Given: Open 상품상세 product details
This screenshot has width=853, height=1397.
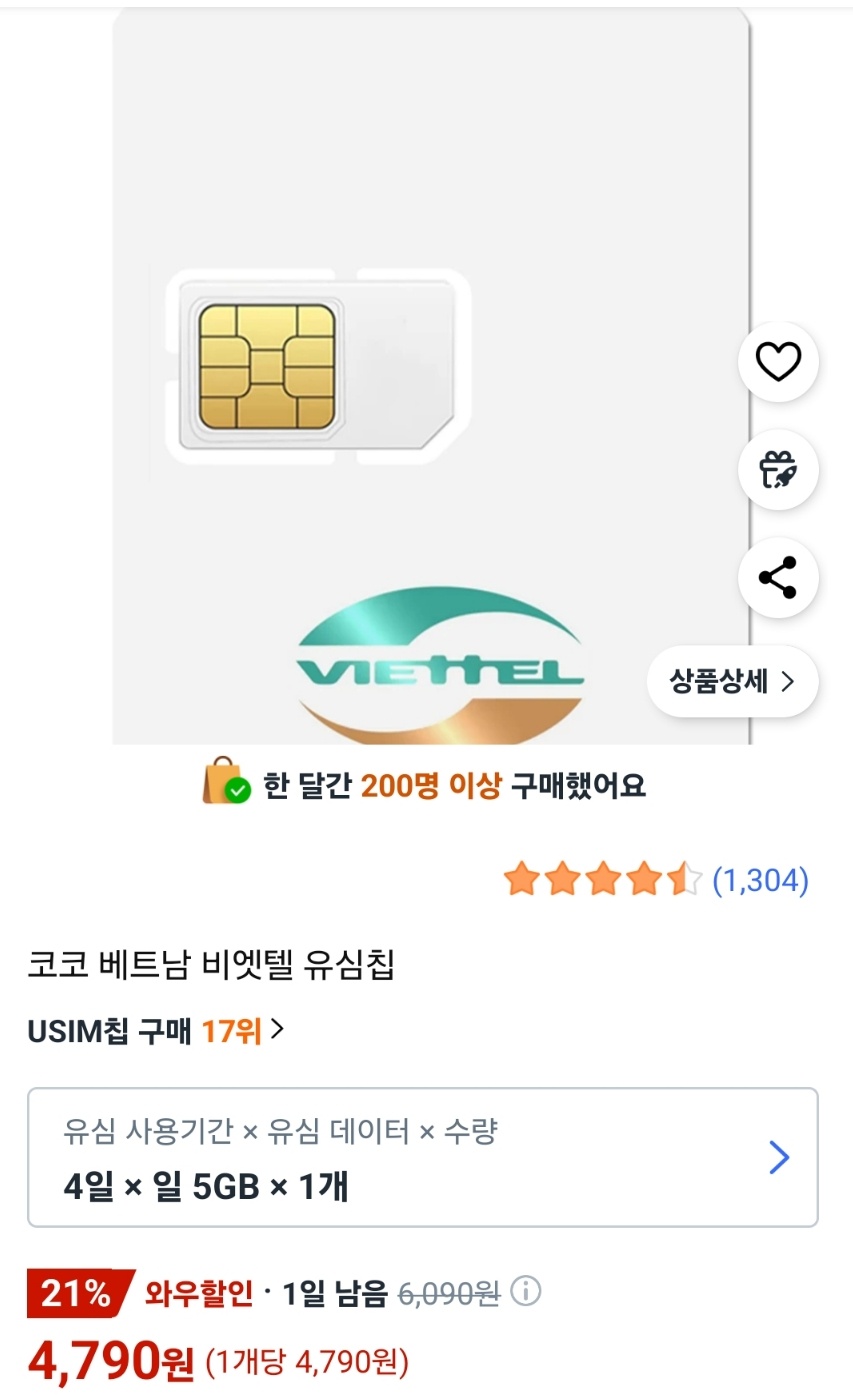Looking at the screenshot, I should (x=733, y=682).
